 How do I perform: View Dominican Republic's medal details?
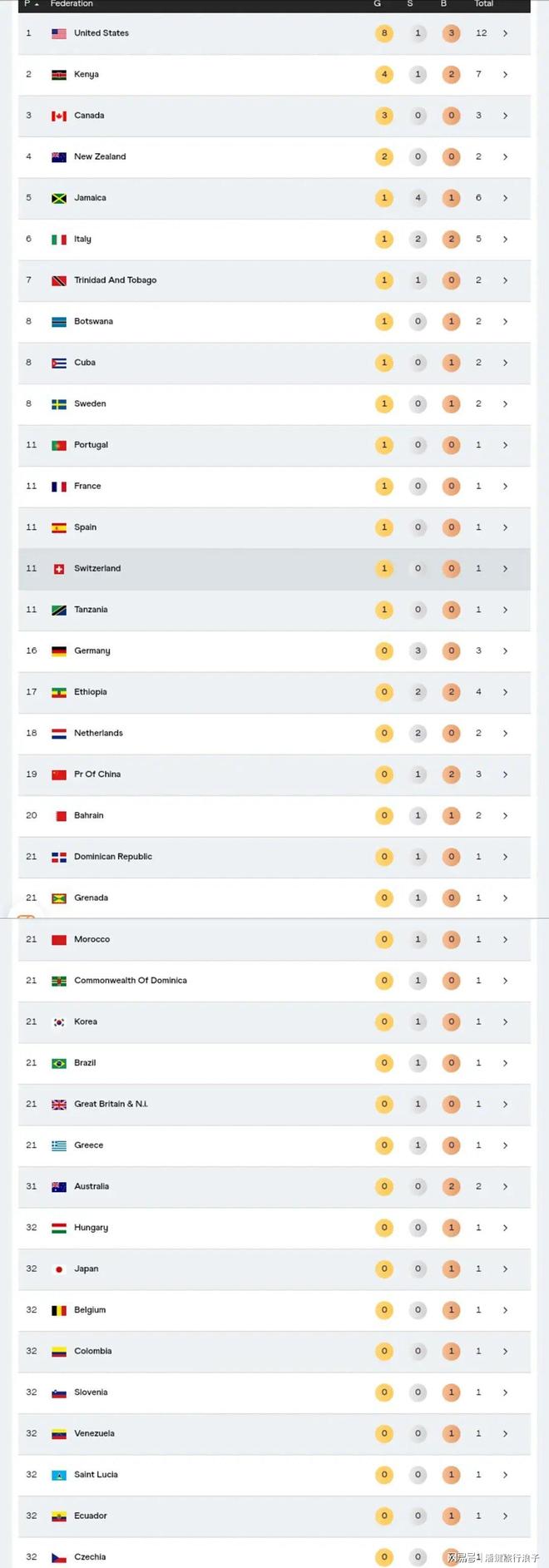click(x=505, y=857)
